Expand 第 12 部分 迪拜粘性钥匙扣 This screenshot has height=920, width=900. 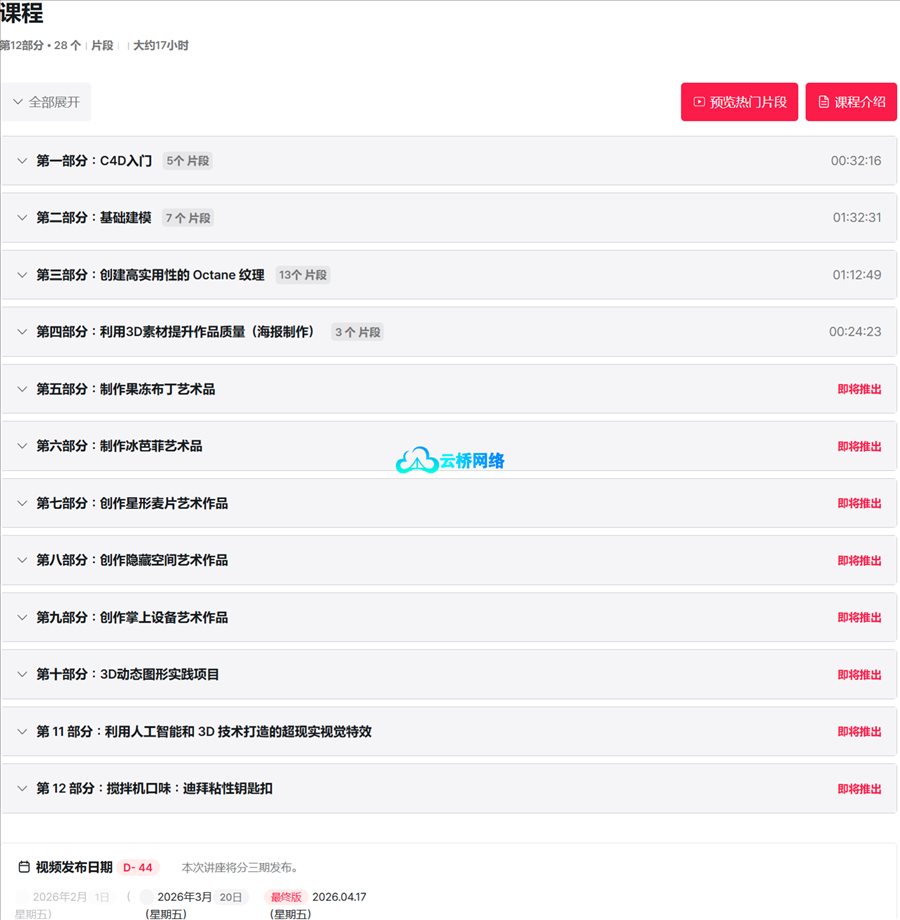coord(154,789)
